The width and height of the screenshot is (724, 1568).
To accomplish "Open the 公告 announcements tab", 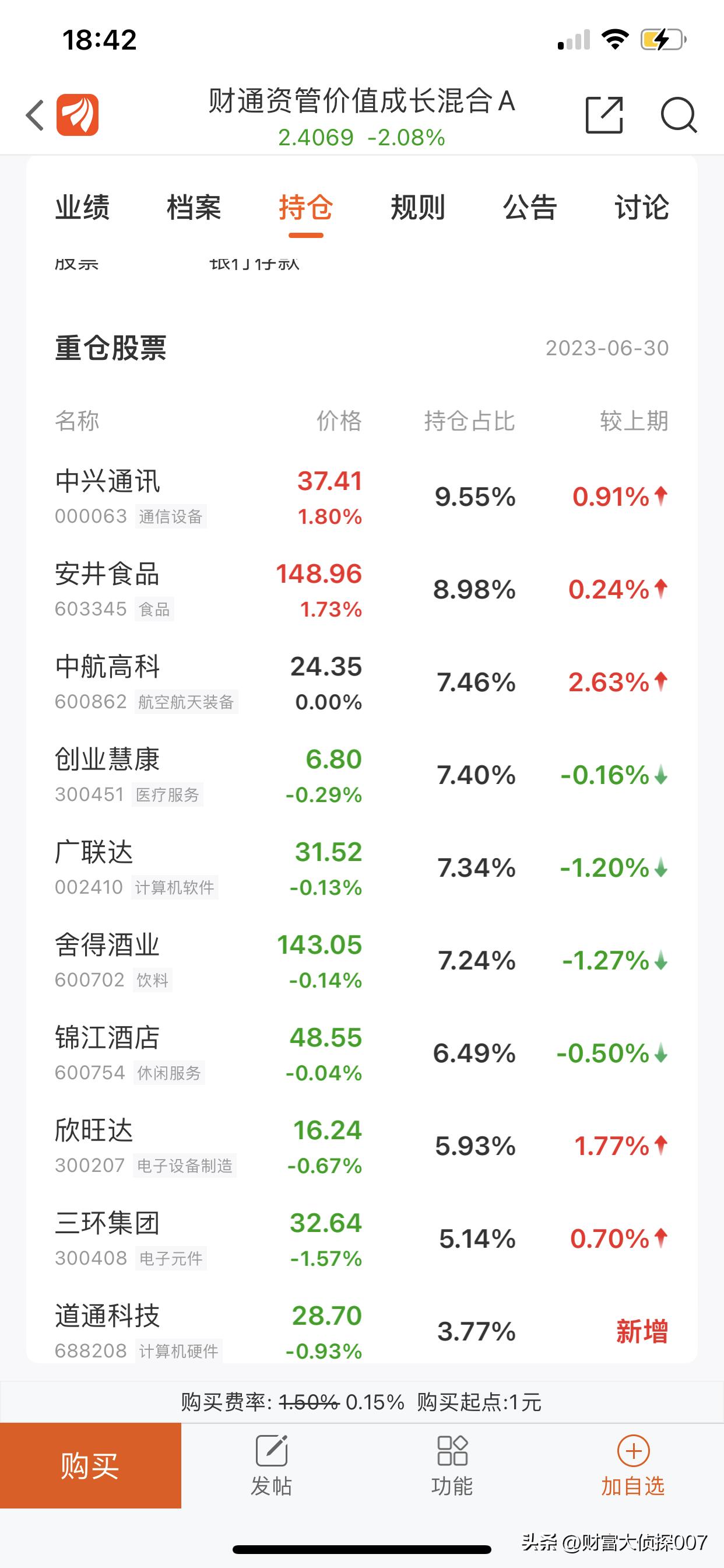I will tap(529, 208).
